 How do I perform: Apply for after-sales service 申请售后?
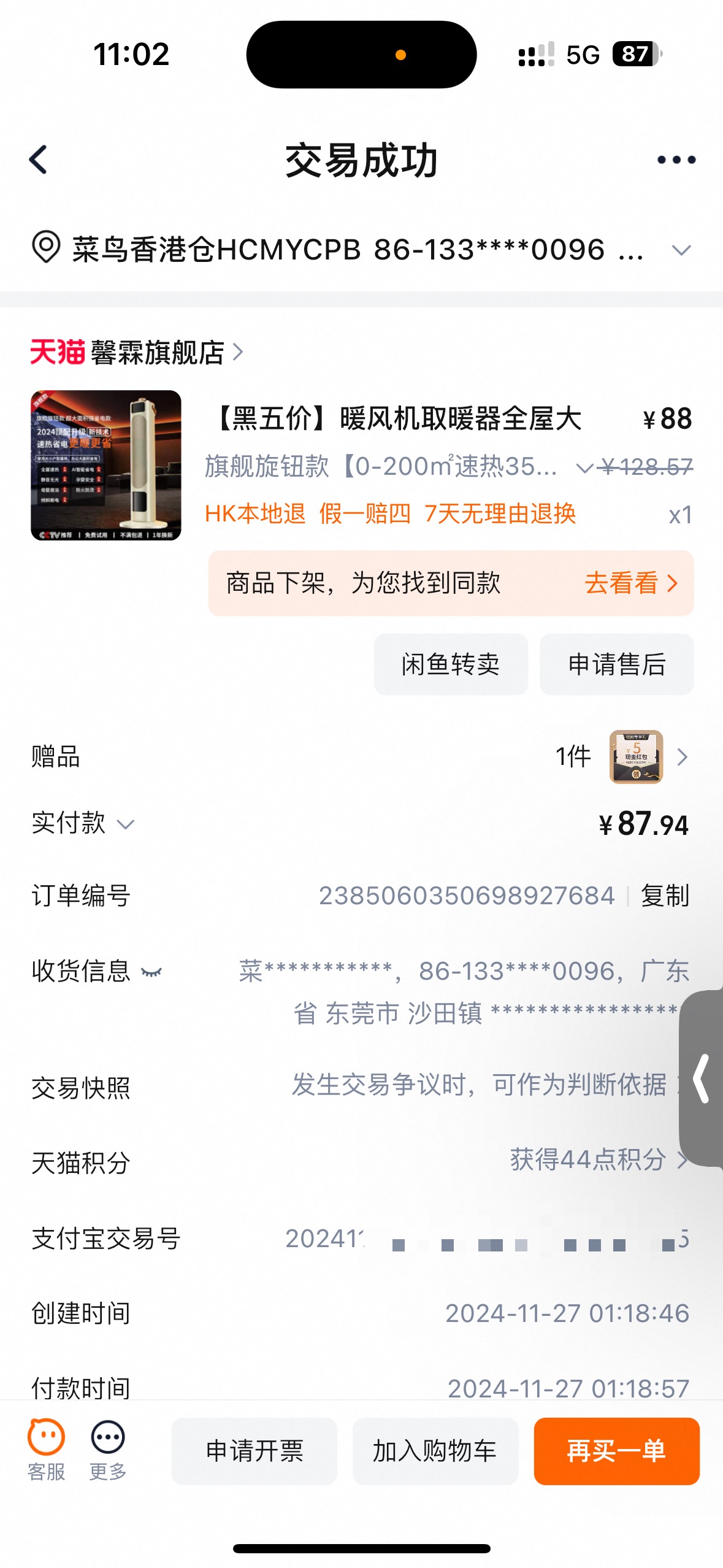[x=617, y=664]
